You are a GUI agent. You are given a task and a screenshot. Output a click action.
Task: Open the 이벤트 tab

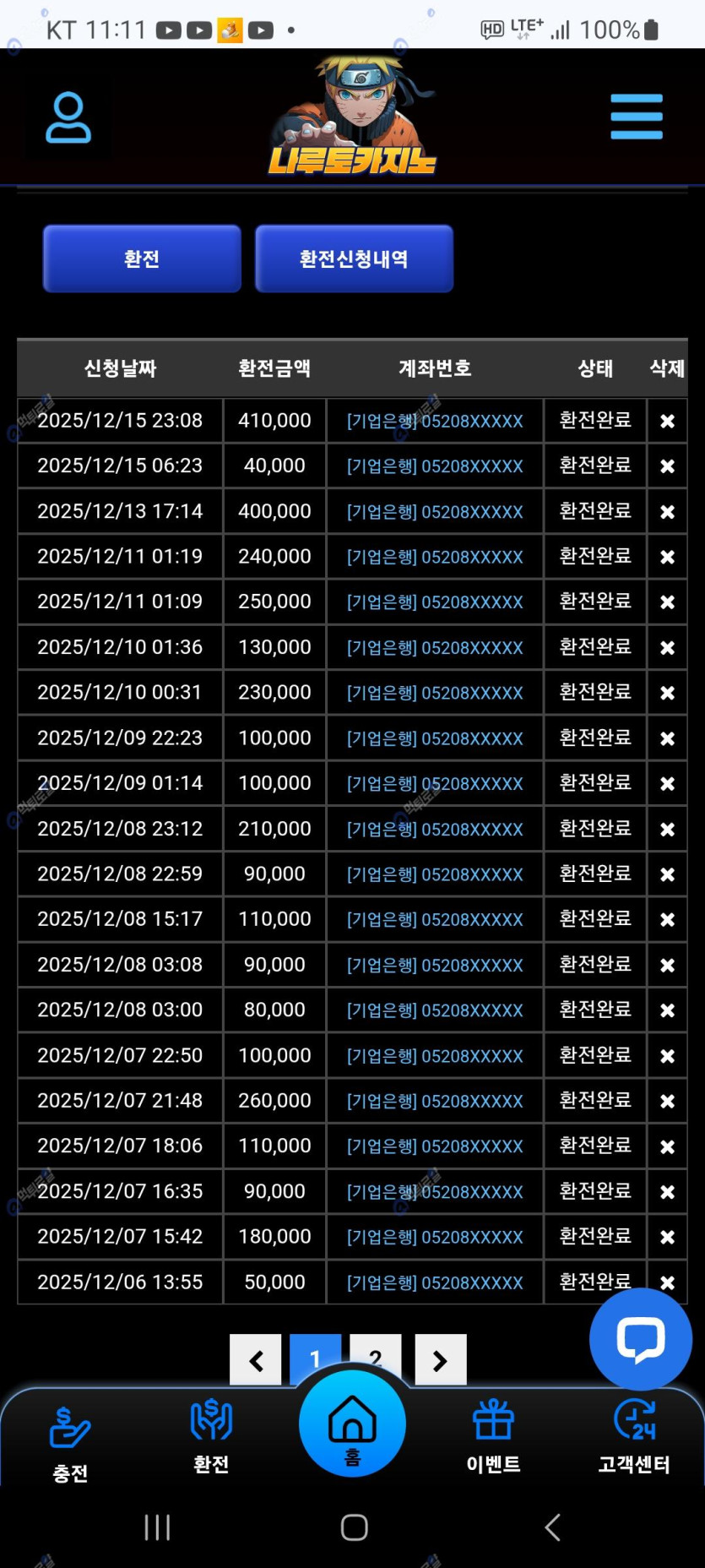coord(493,1436)
